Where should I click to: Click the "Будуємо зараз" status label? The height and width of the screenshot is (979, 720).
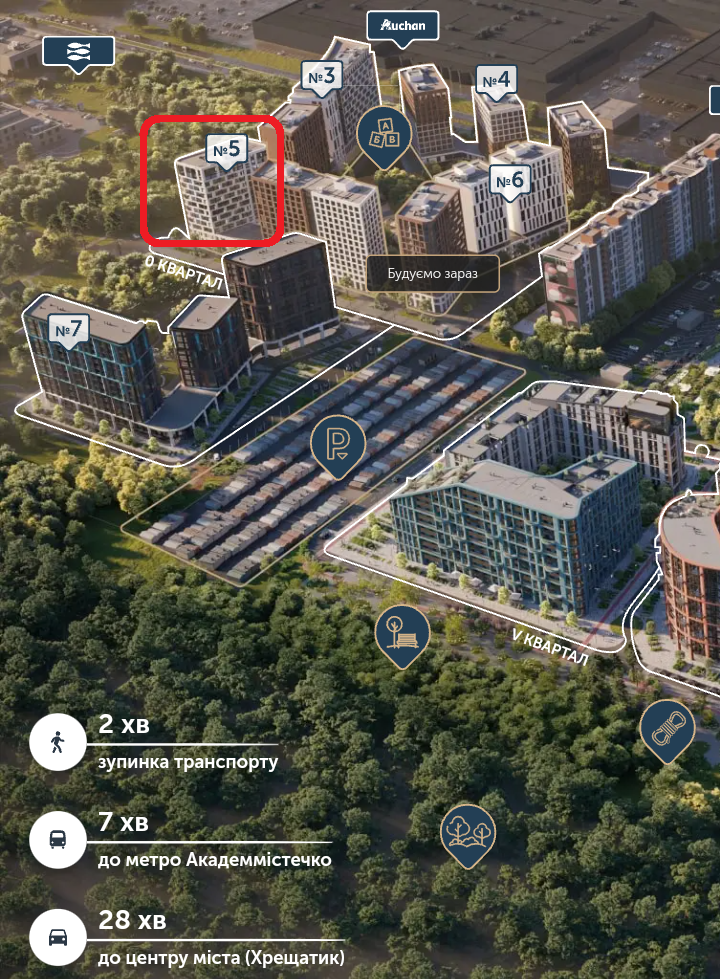[434, 273]
